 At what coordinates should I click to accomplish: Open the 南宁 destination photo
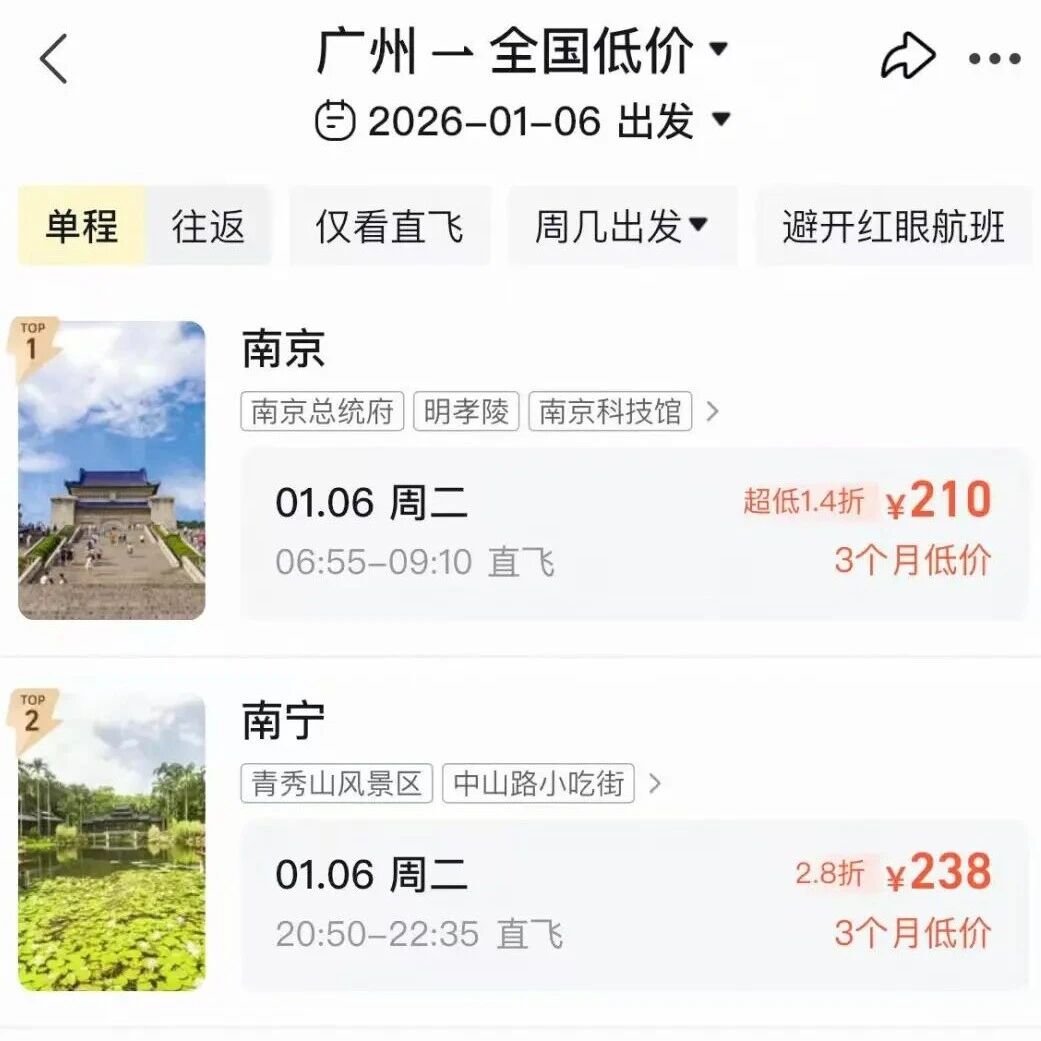click(x=112, y=842)
